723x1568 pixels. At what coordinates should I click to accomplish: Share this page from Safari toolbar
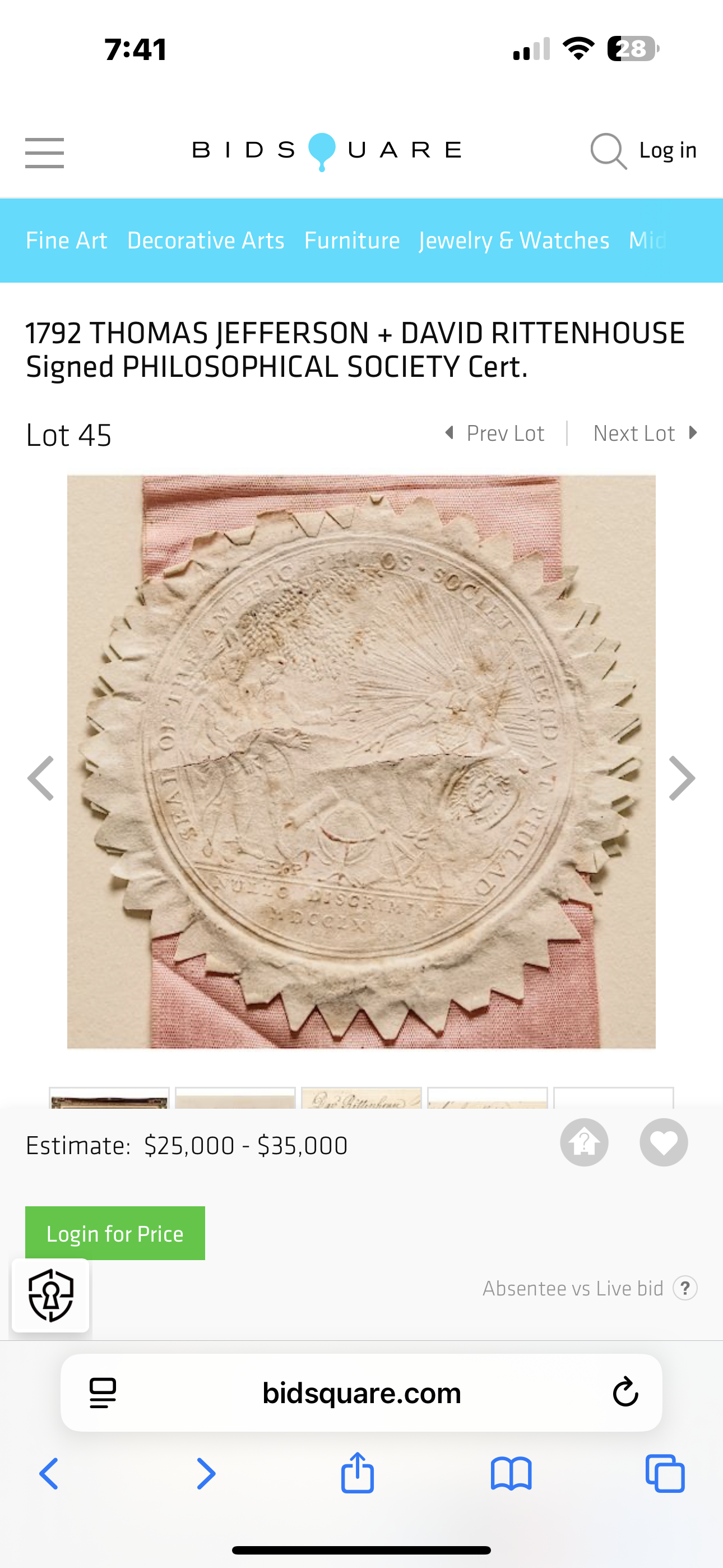[357, 1473]
